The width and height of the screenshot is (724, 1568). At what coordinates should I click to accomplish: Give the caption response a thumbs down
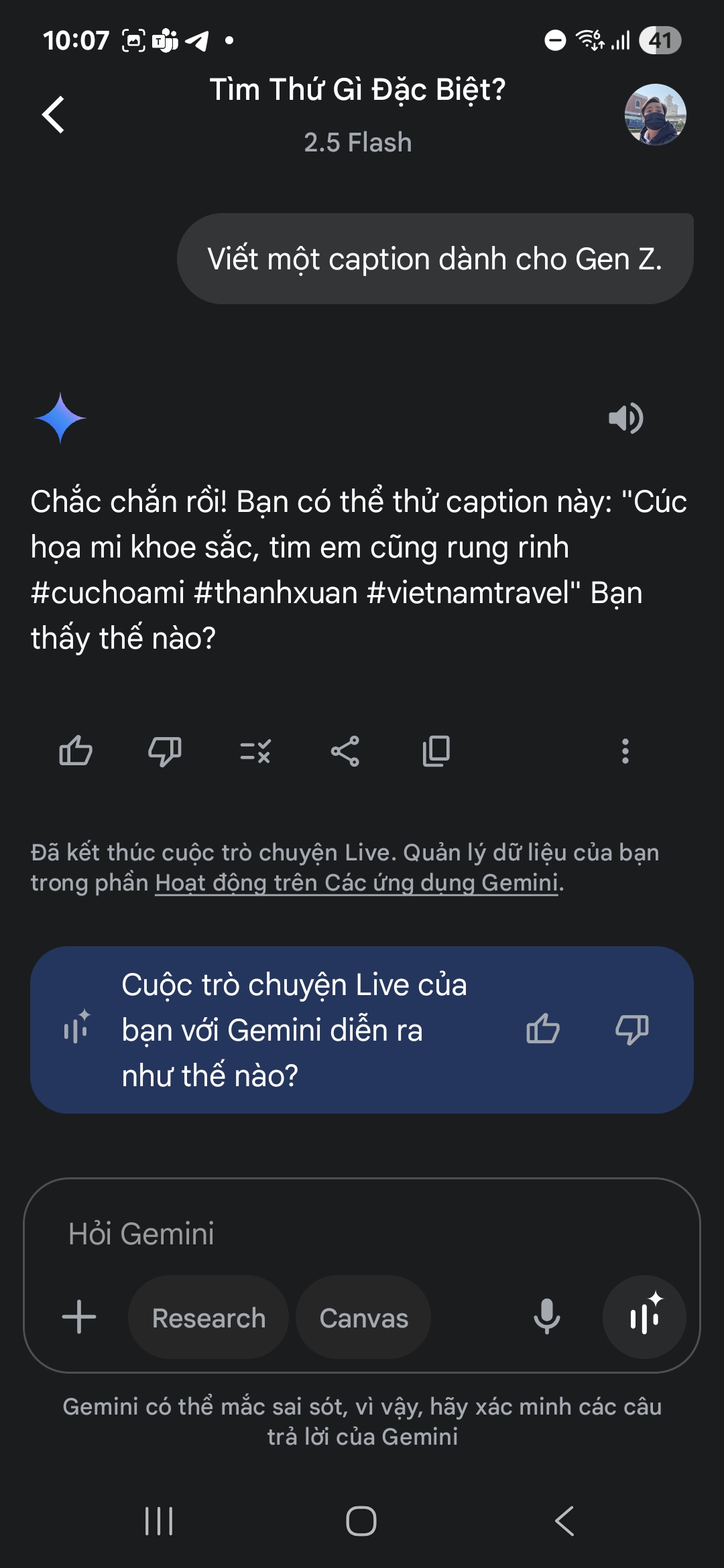pyautogui.click(x=165, y=752)
